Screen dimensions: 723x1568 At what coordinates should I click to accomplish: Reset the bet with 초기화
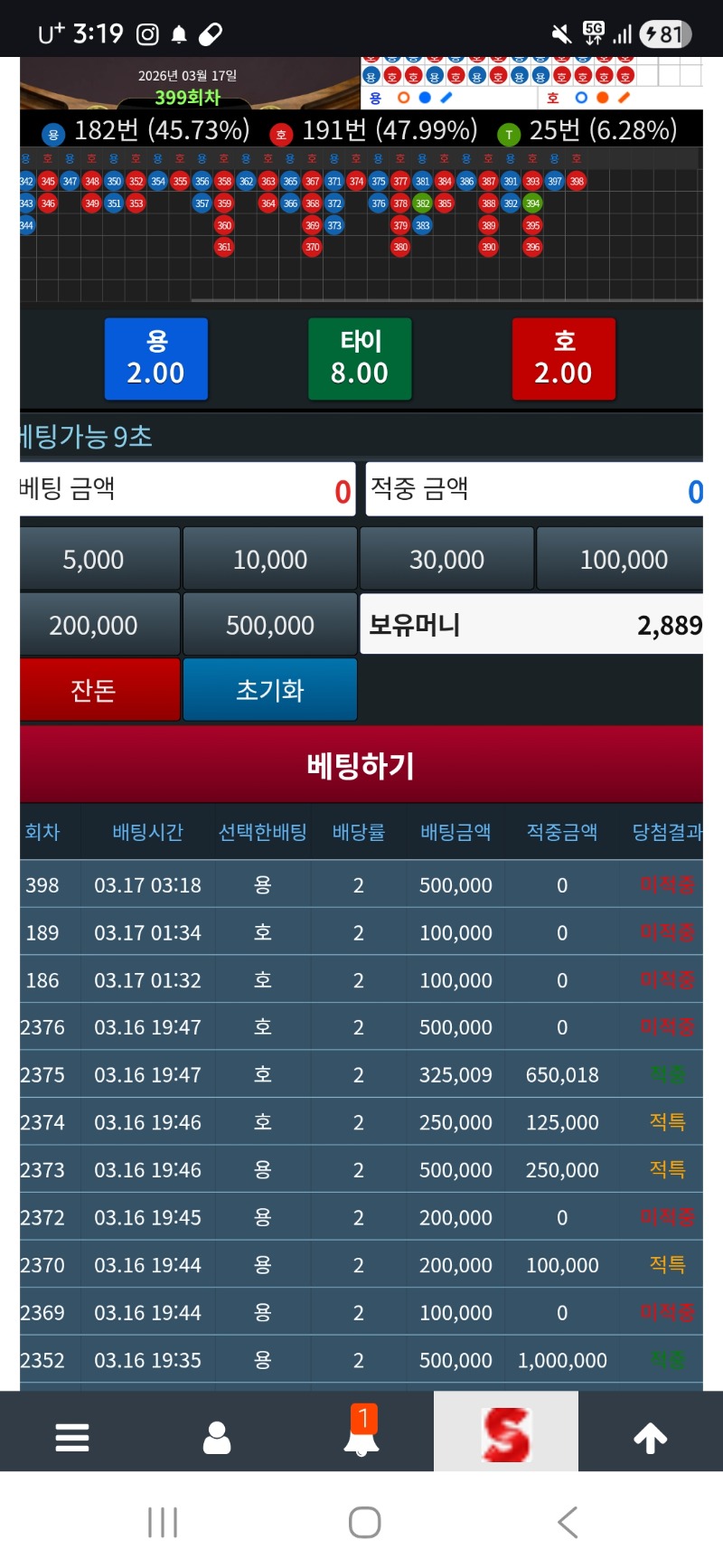[269, 690]
